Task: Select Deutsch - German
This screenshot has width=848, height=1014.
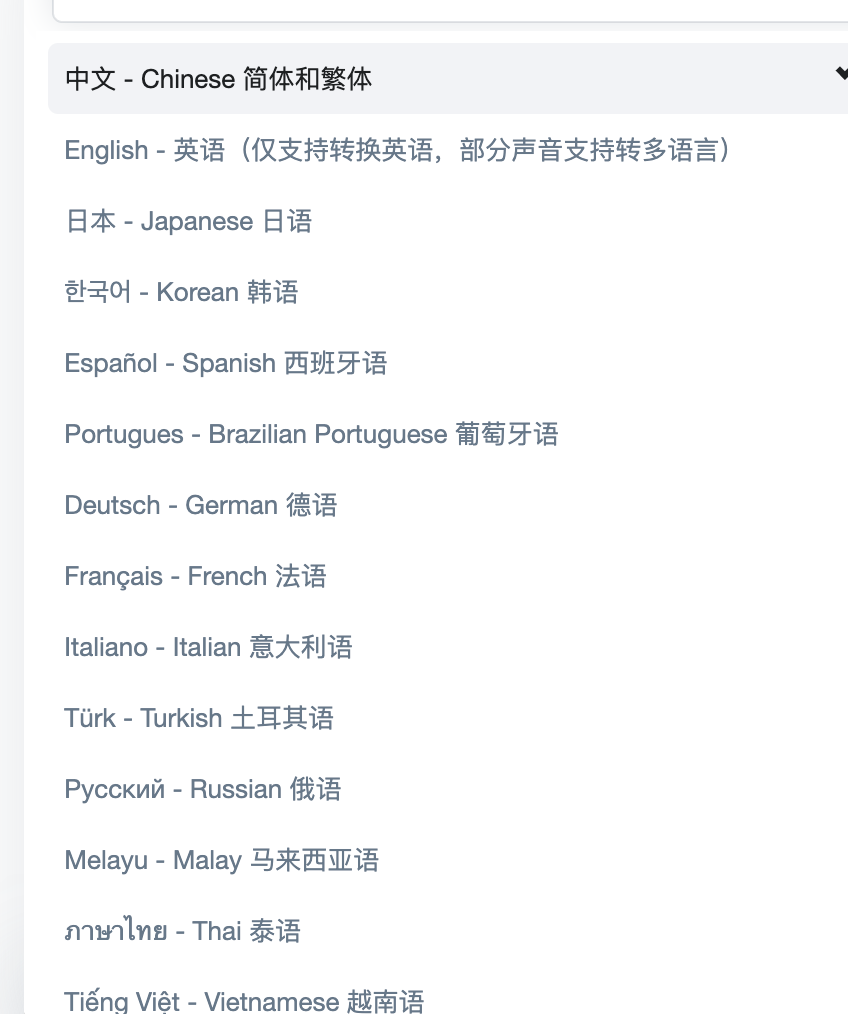Action: [x=200, y=505]
